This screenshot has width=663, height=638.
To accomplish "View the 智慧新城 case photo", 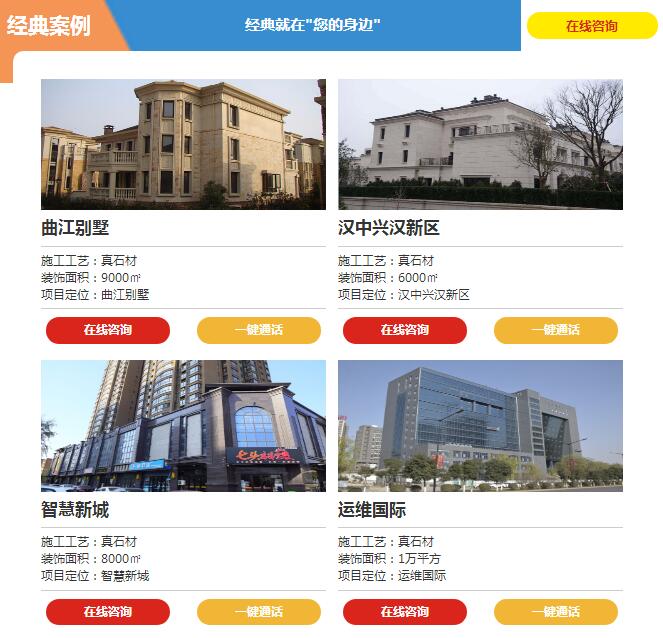I will [183, 426].
